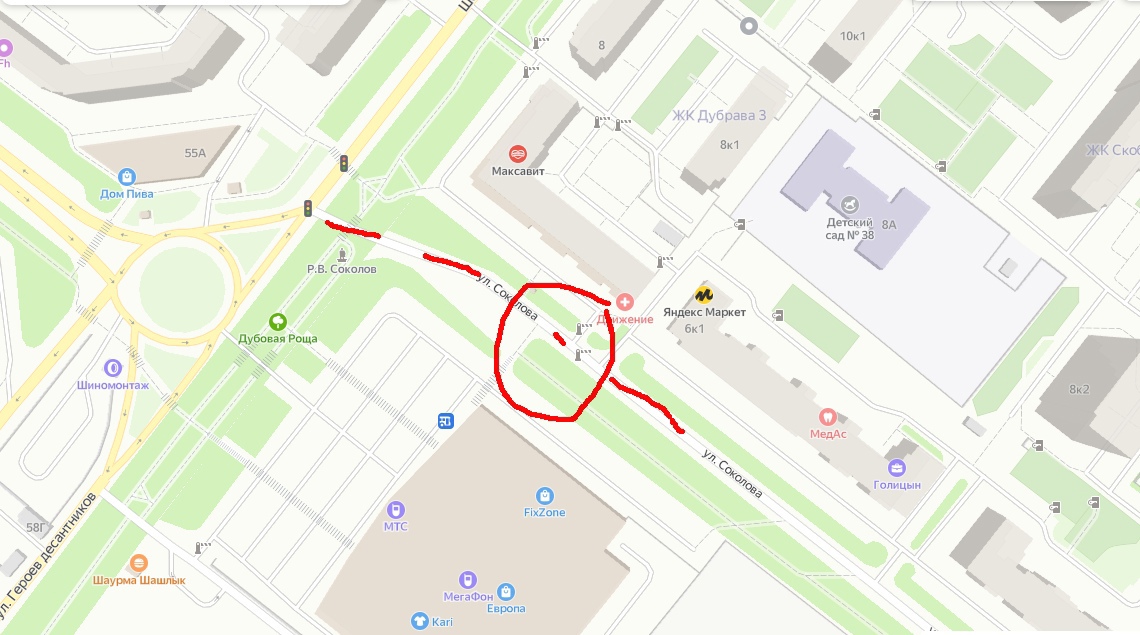
Task: Tap the Р.В. Соколов monument marker
Action: point(343,254)
